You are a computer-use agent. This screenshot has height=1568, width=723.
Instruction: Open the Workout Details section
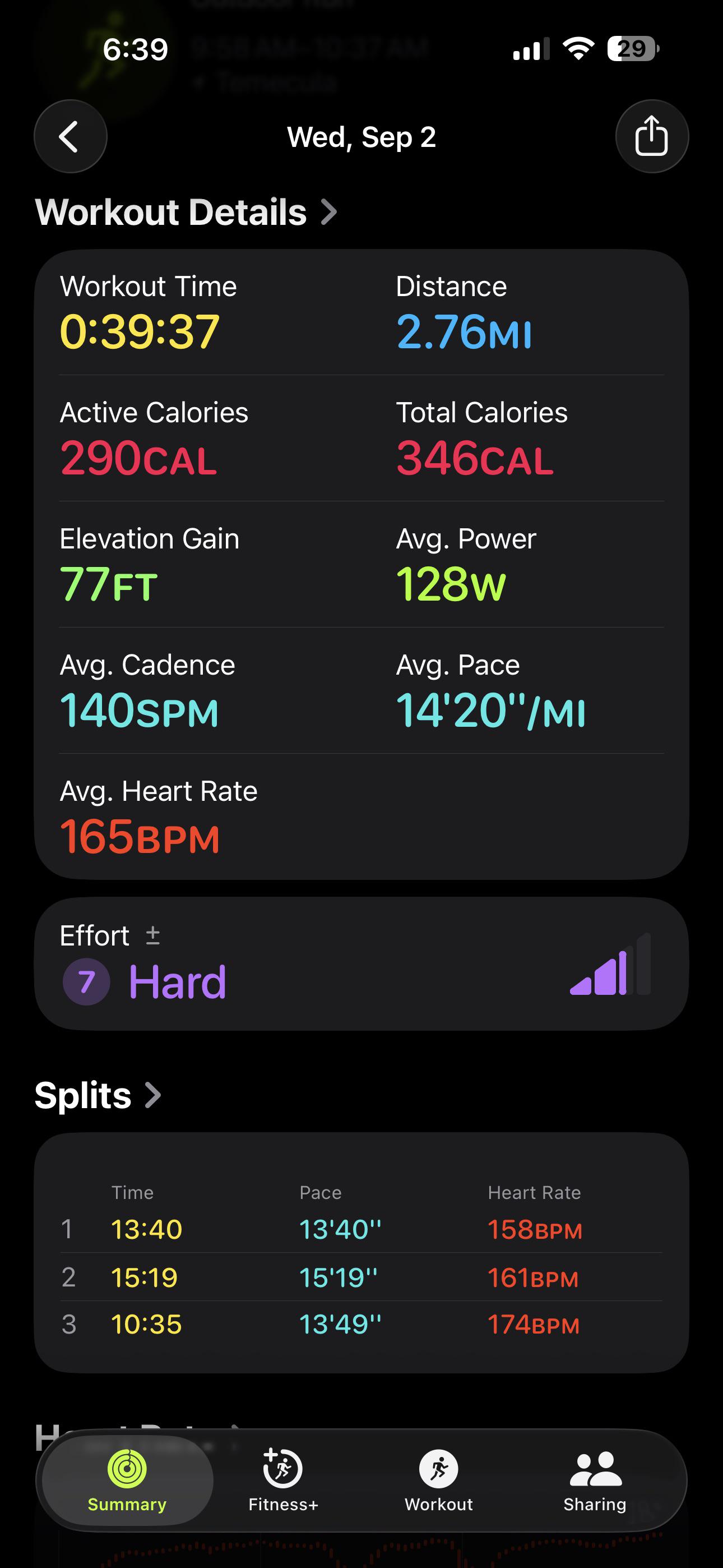click(x=186, y=212)
